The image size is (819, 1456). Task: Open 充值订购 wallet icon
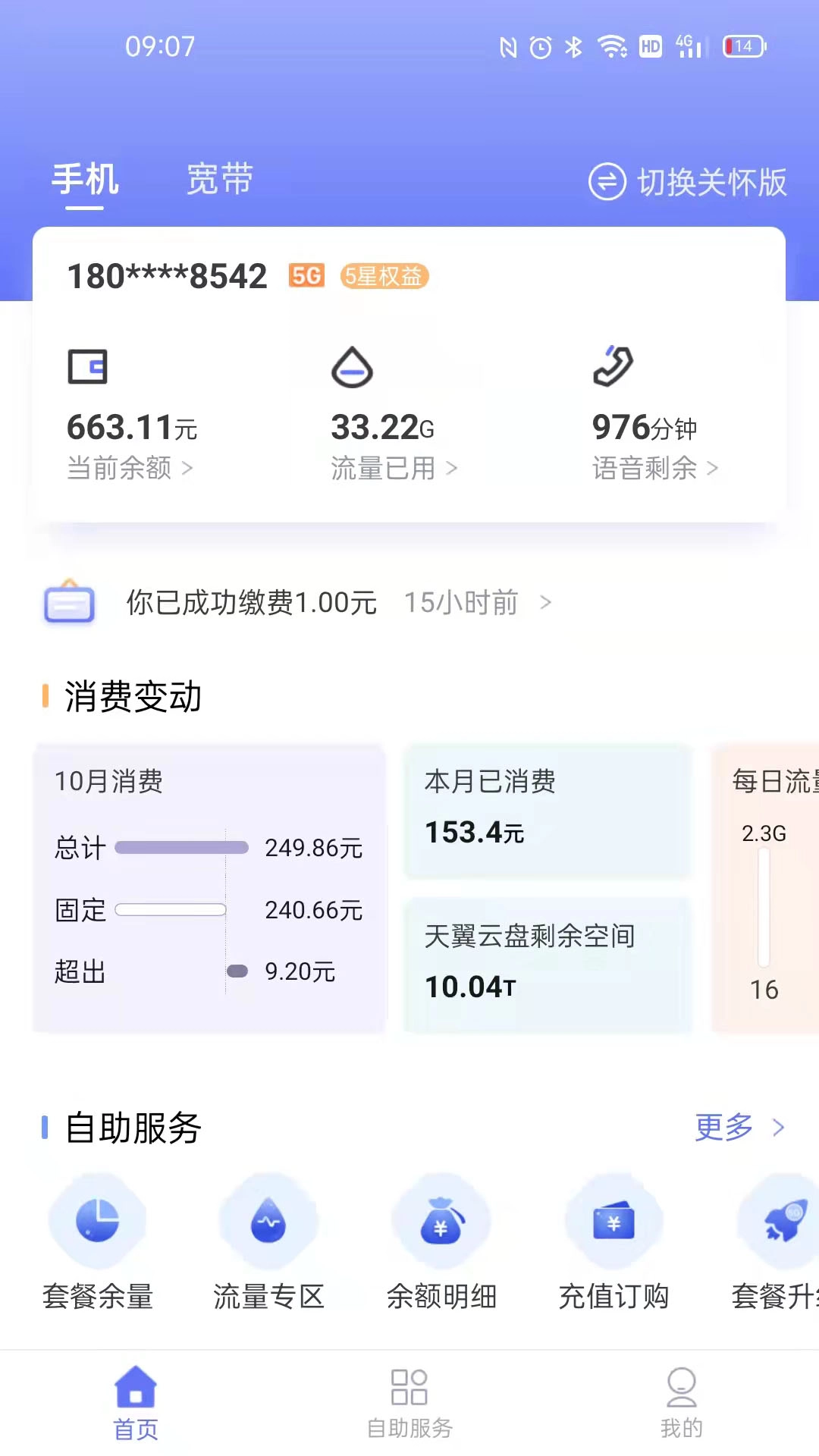(614, 1221)
